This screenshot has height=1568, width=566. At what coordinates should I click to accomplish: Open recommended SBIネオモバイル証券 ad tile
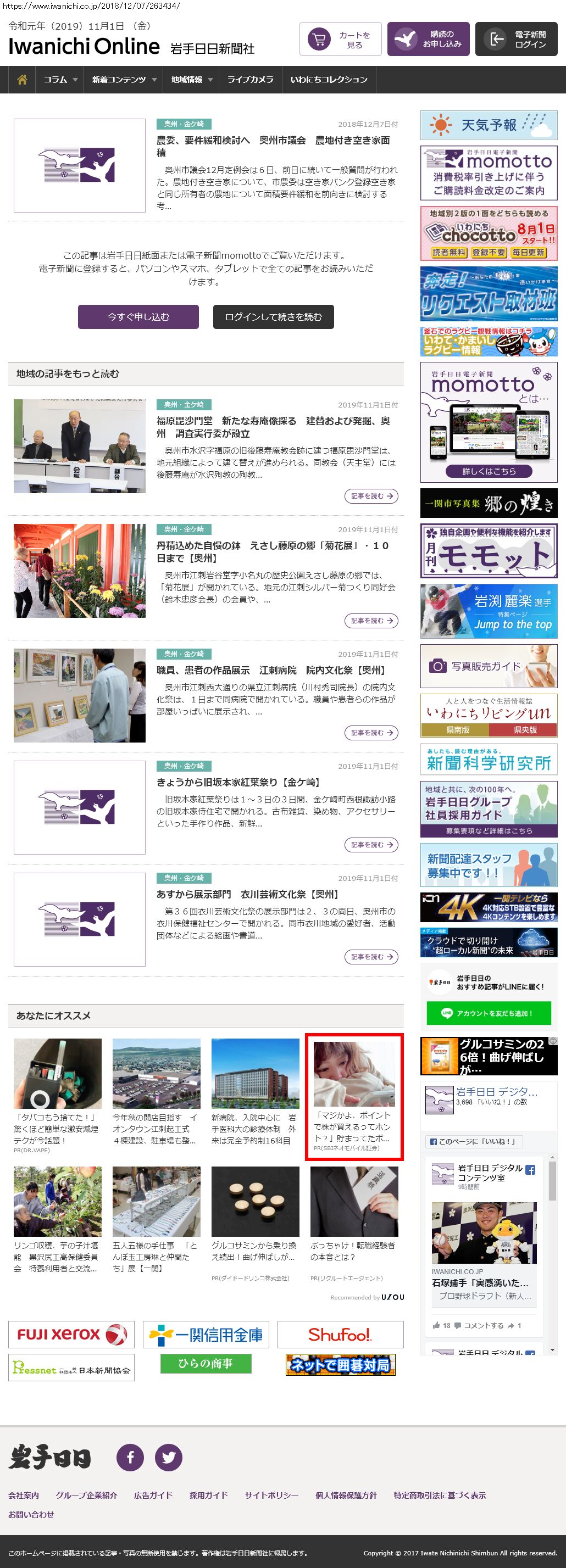coord(353,1096)
